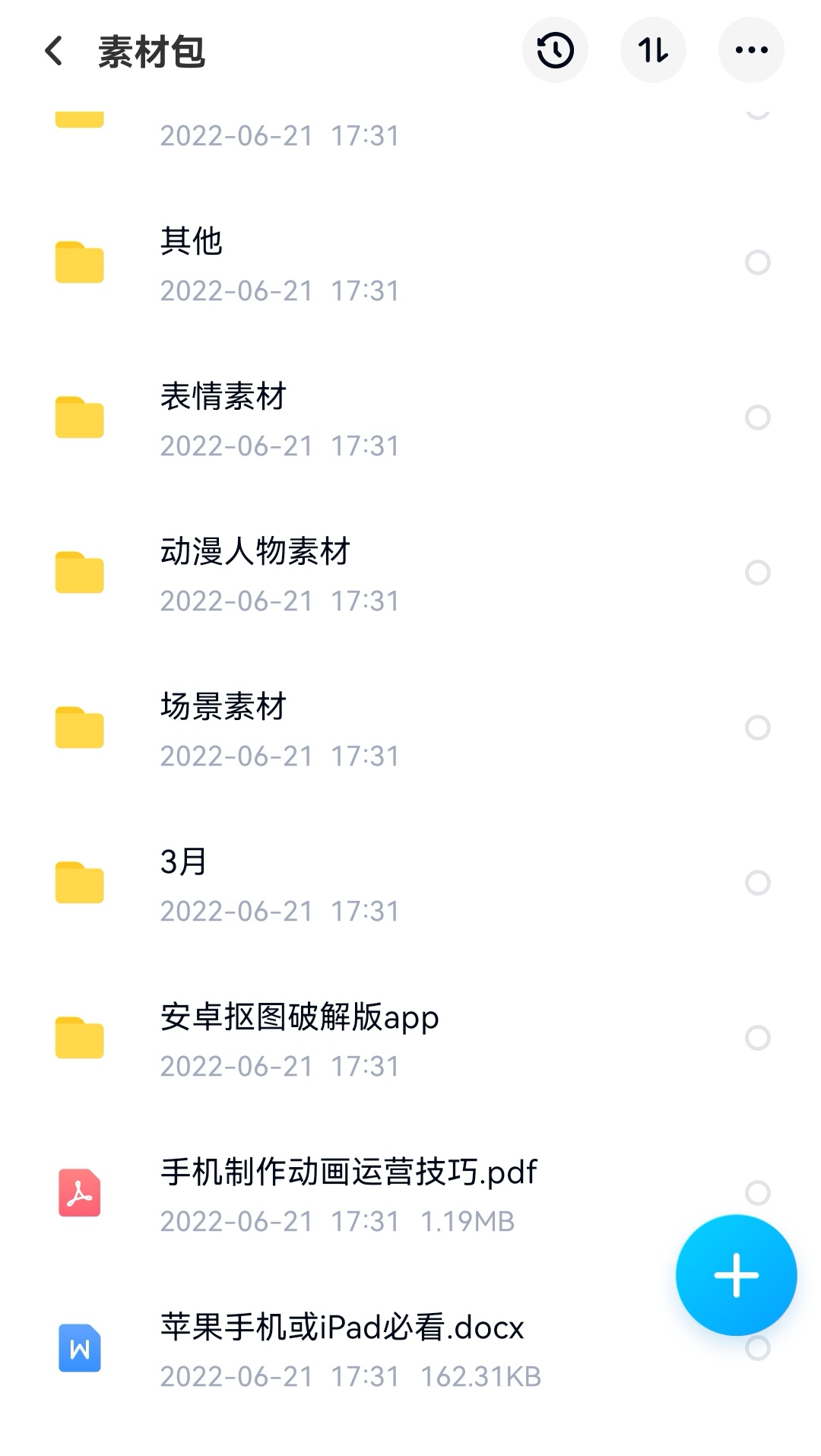Select the 表情素材 folder checkbox
Screen dimensions: 821x1456
pyautogui.click(x=758, y=417)
